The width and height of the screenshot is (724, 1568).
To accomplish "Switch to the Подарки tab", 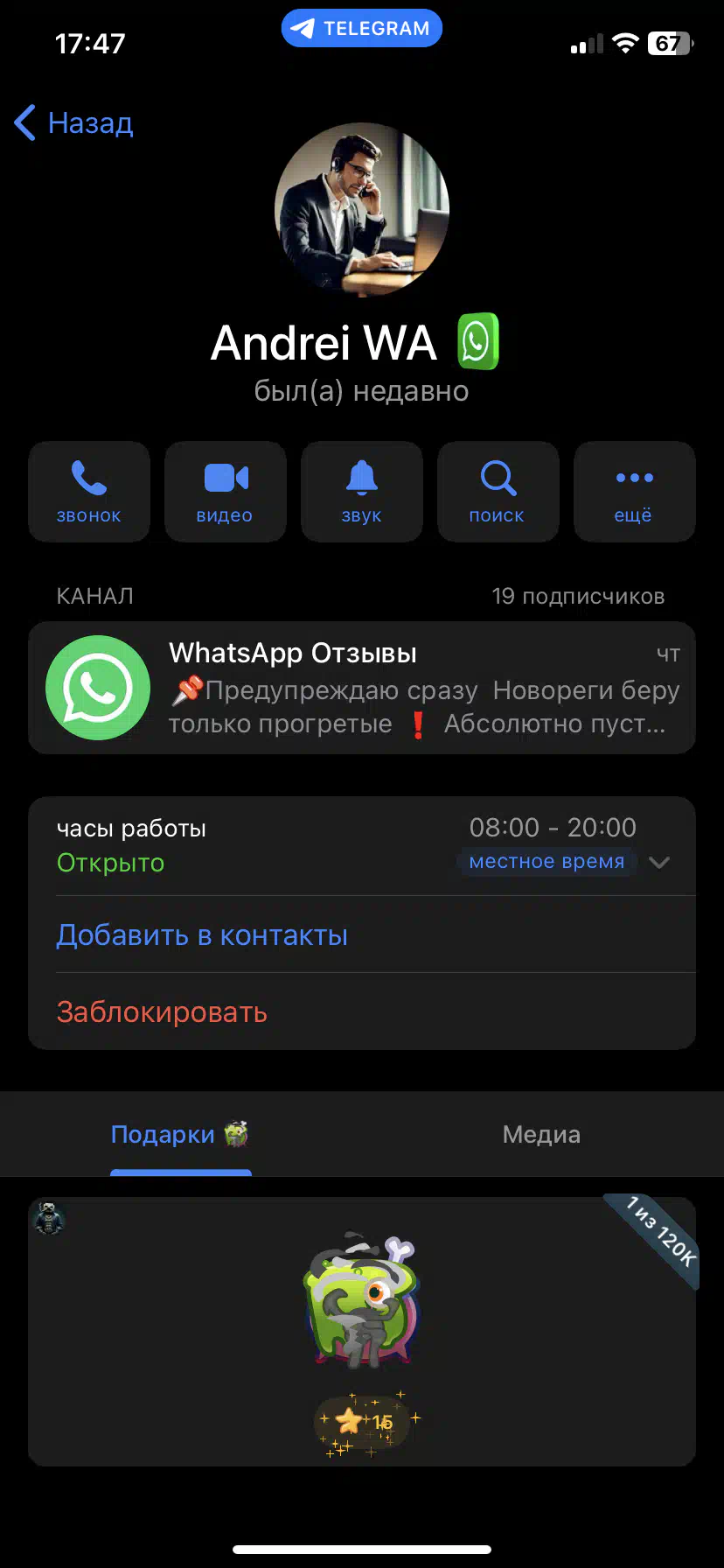I will 180,1134.
